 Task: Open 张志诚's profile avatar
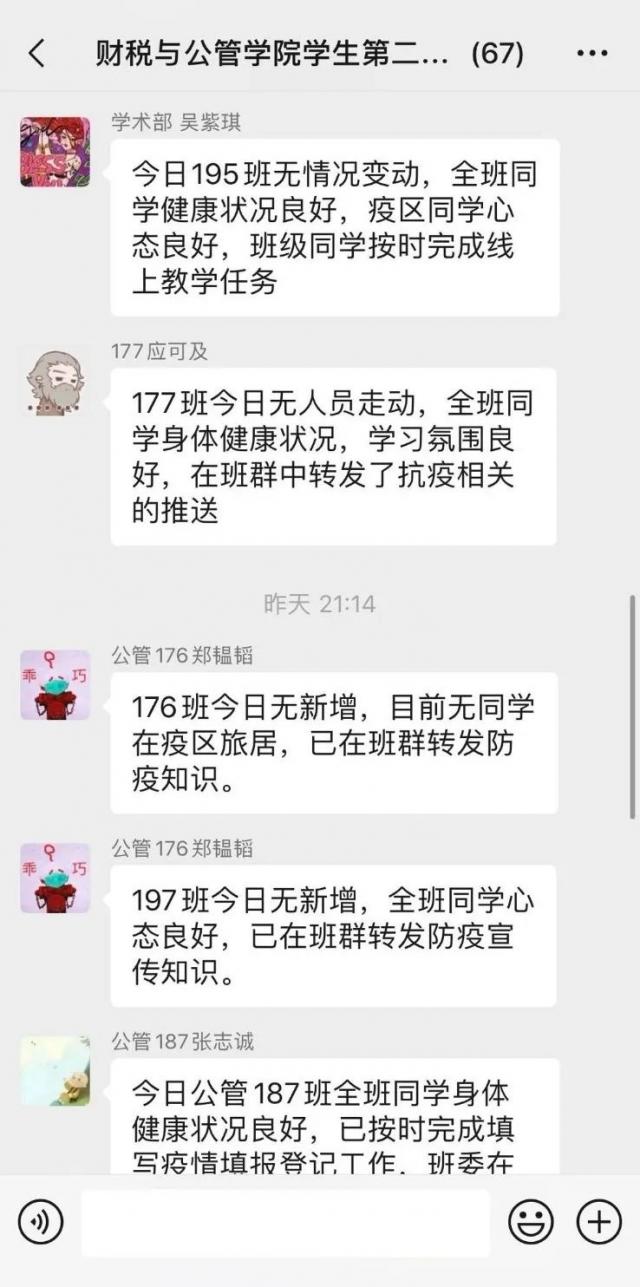[x=55, y=1070]
